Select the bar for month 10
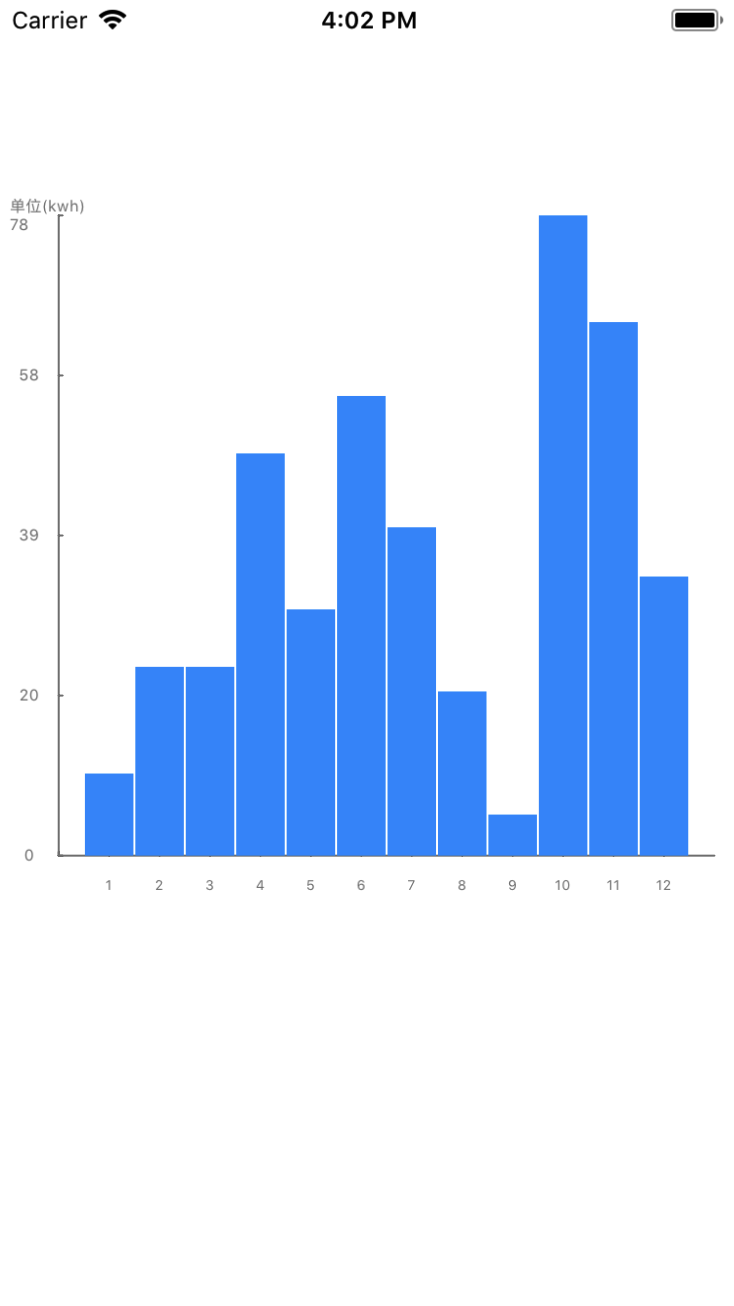734x1306 pixels. coord(563,535)
